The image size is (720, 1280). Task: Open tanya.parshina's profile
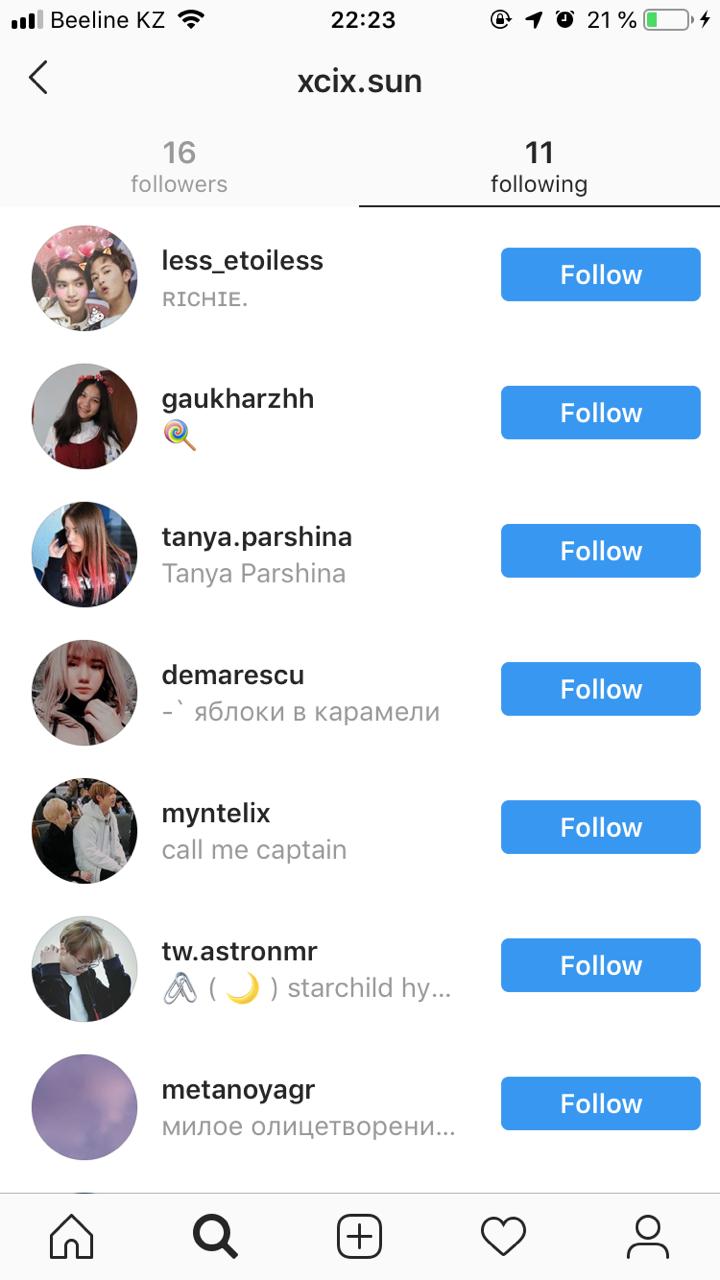tap(256, 537)
